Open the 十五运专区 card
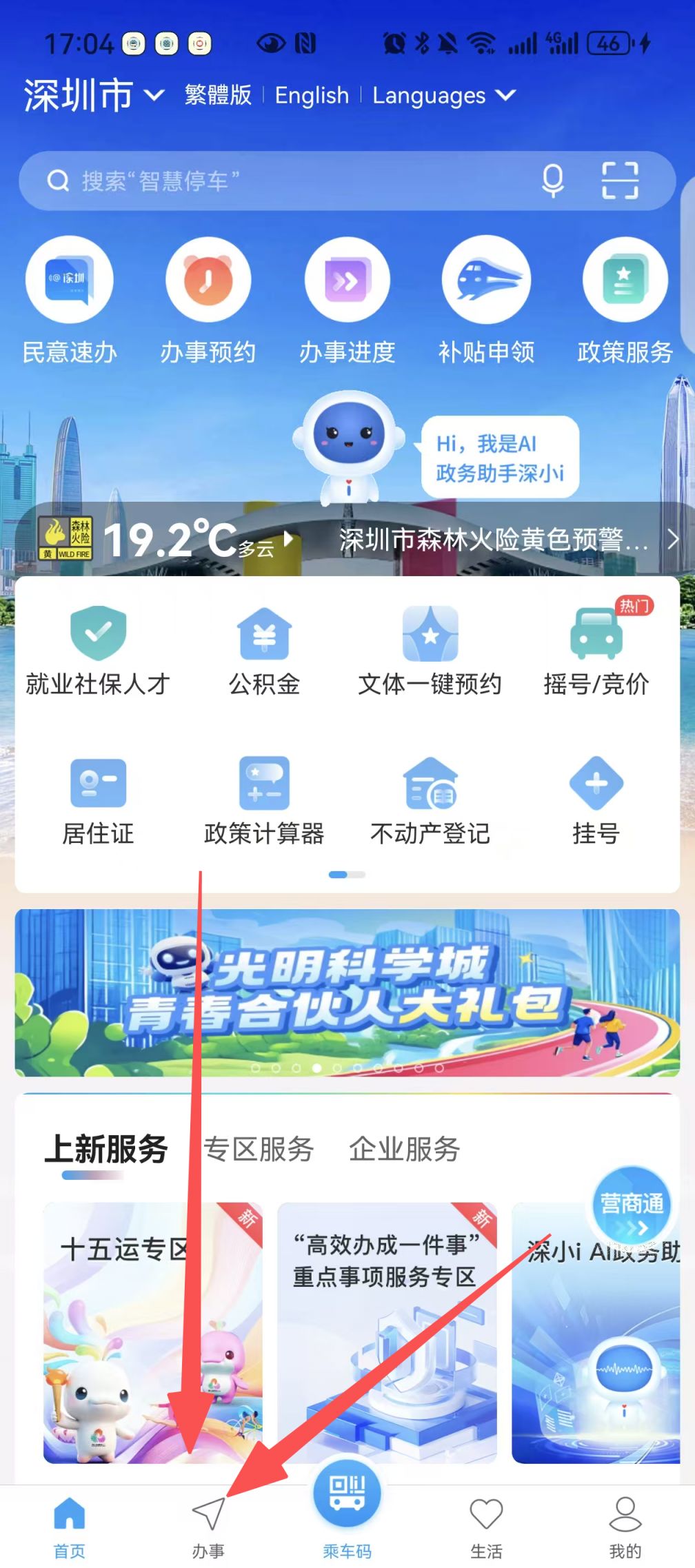Viewport: 695px width, 1568px height. click(152, 1332)
